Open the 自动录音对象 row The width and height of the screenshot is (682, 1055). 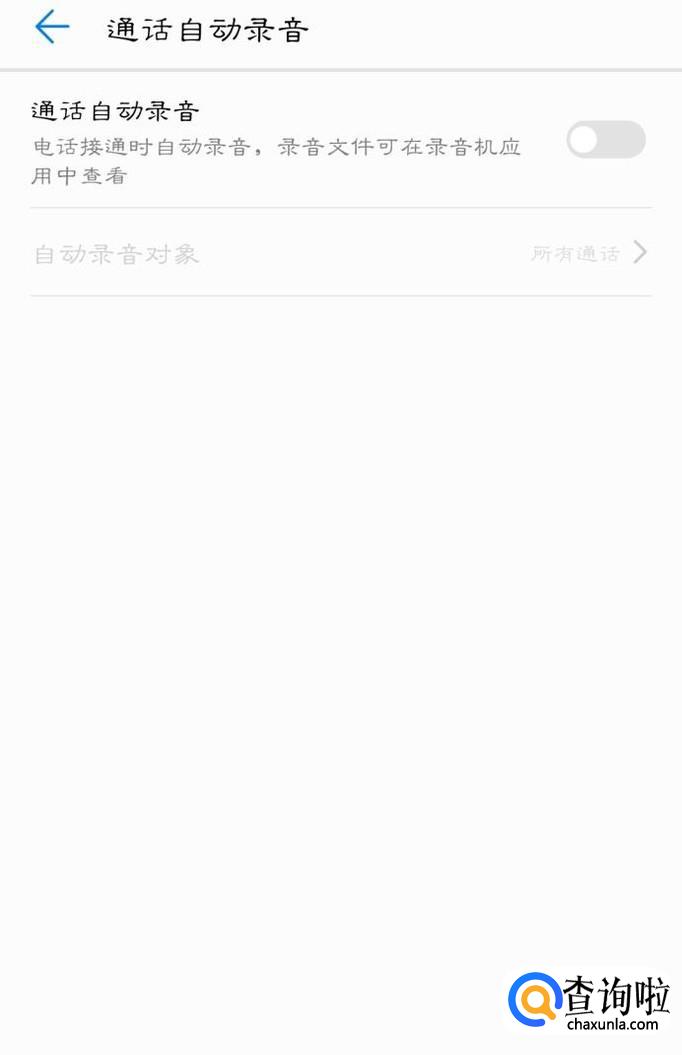340,253
